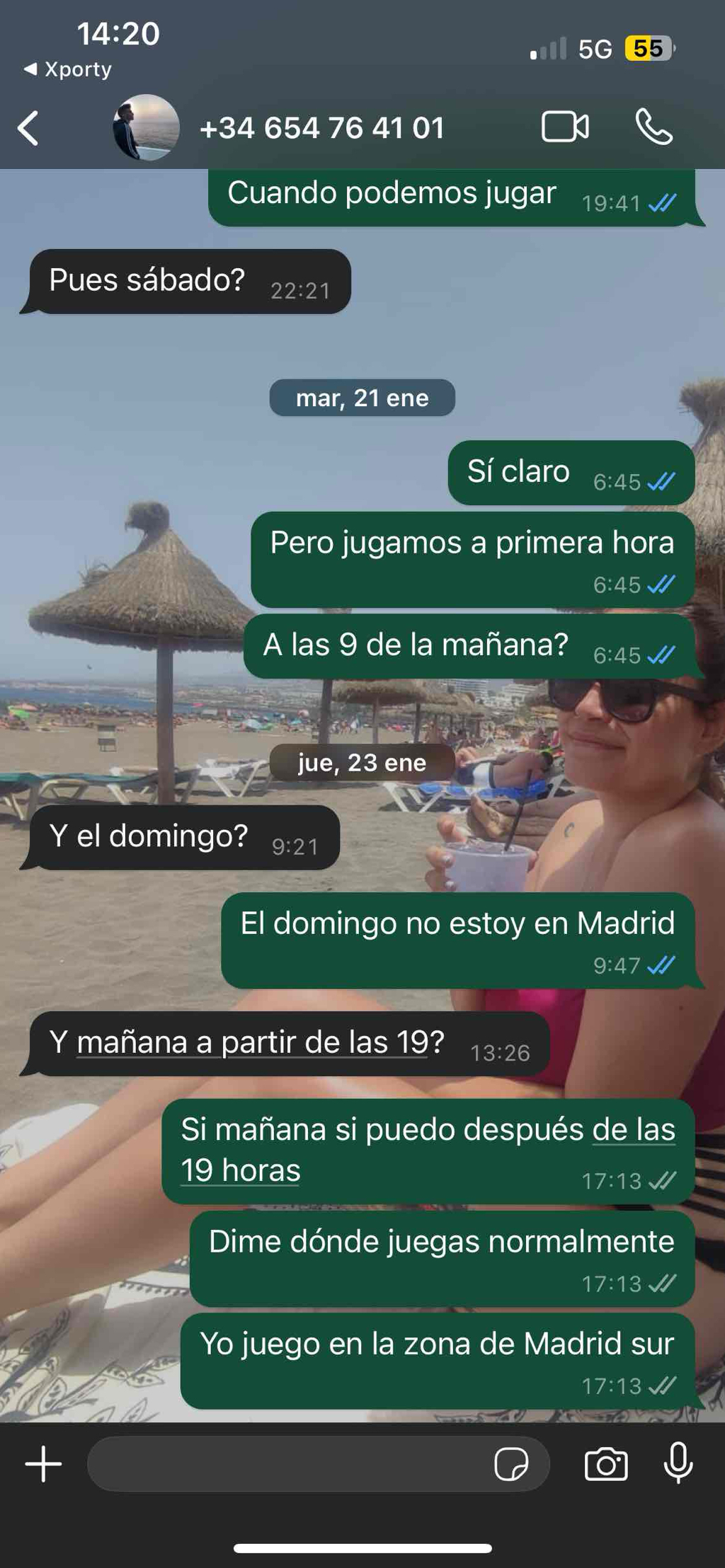Start a video call with this contact

(x=565, y=127)
